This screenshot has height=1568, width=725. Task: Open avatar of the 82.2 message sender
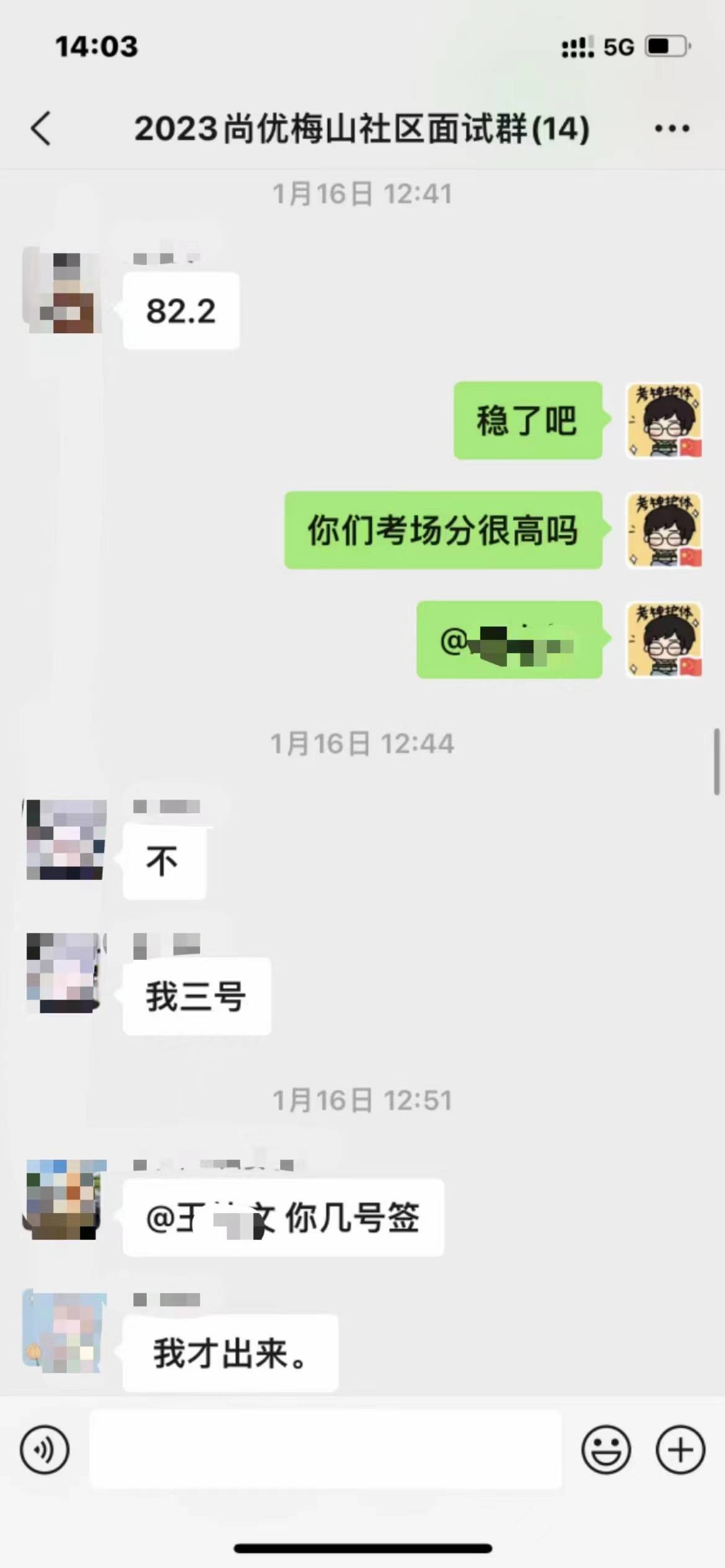pyautogui.click(x=62, y=290)
